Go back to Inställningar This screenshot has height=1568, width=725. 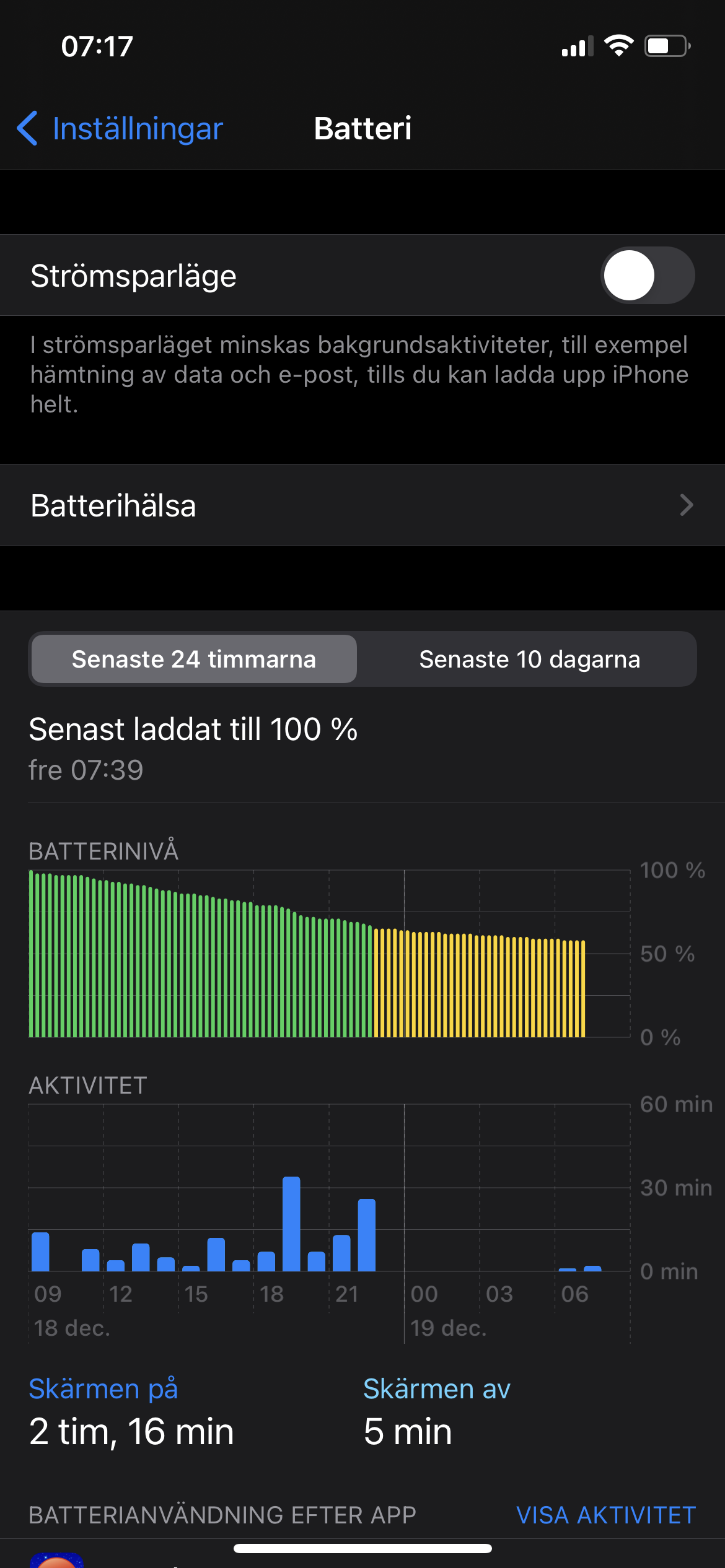(x=121, y=129)
